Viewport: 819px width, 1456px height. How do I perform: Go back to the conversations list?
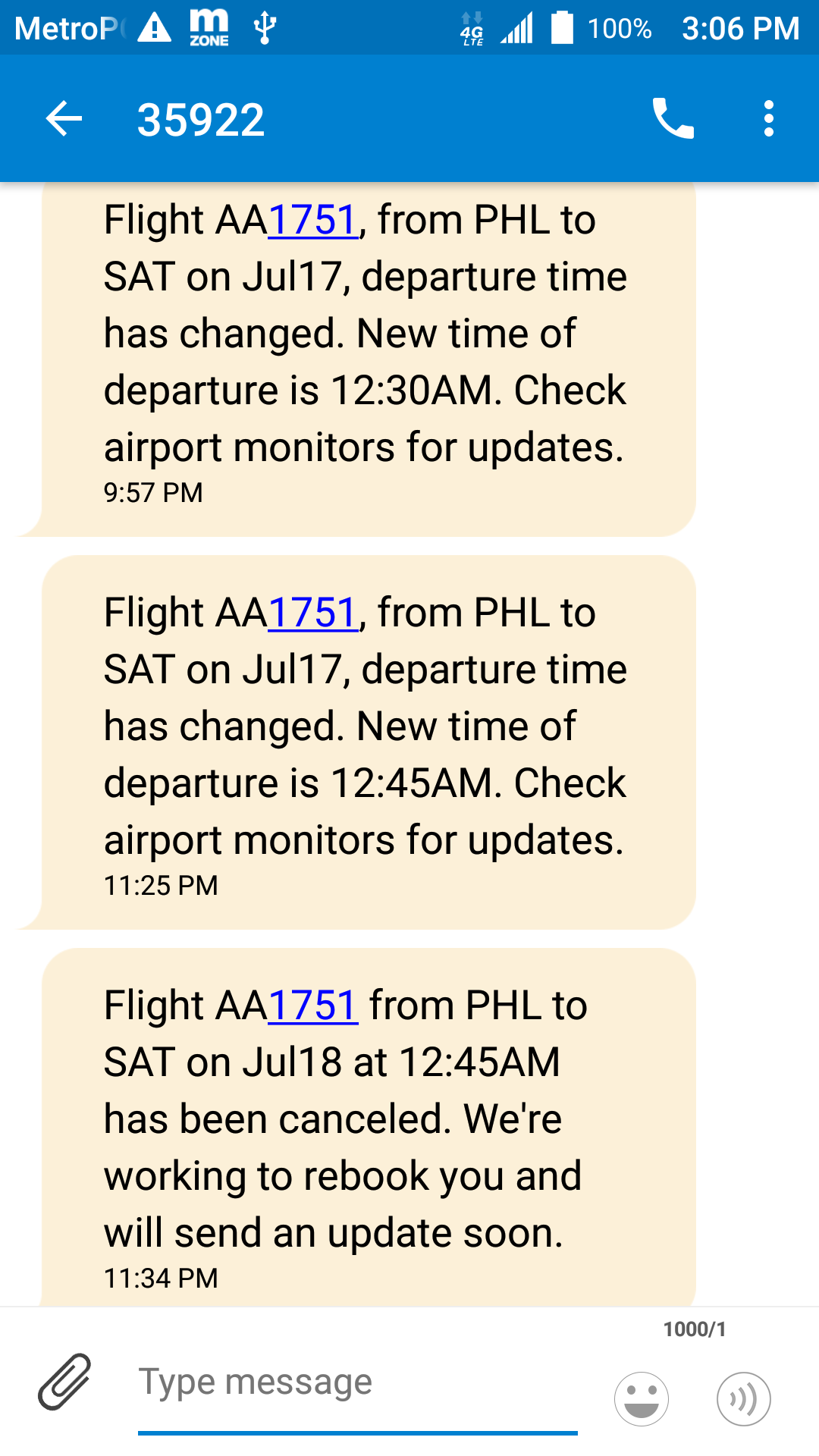click(x=64, y=119)
